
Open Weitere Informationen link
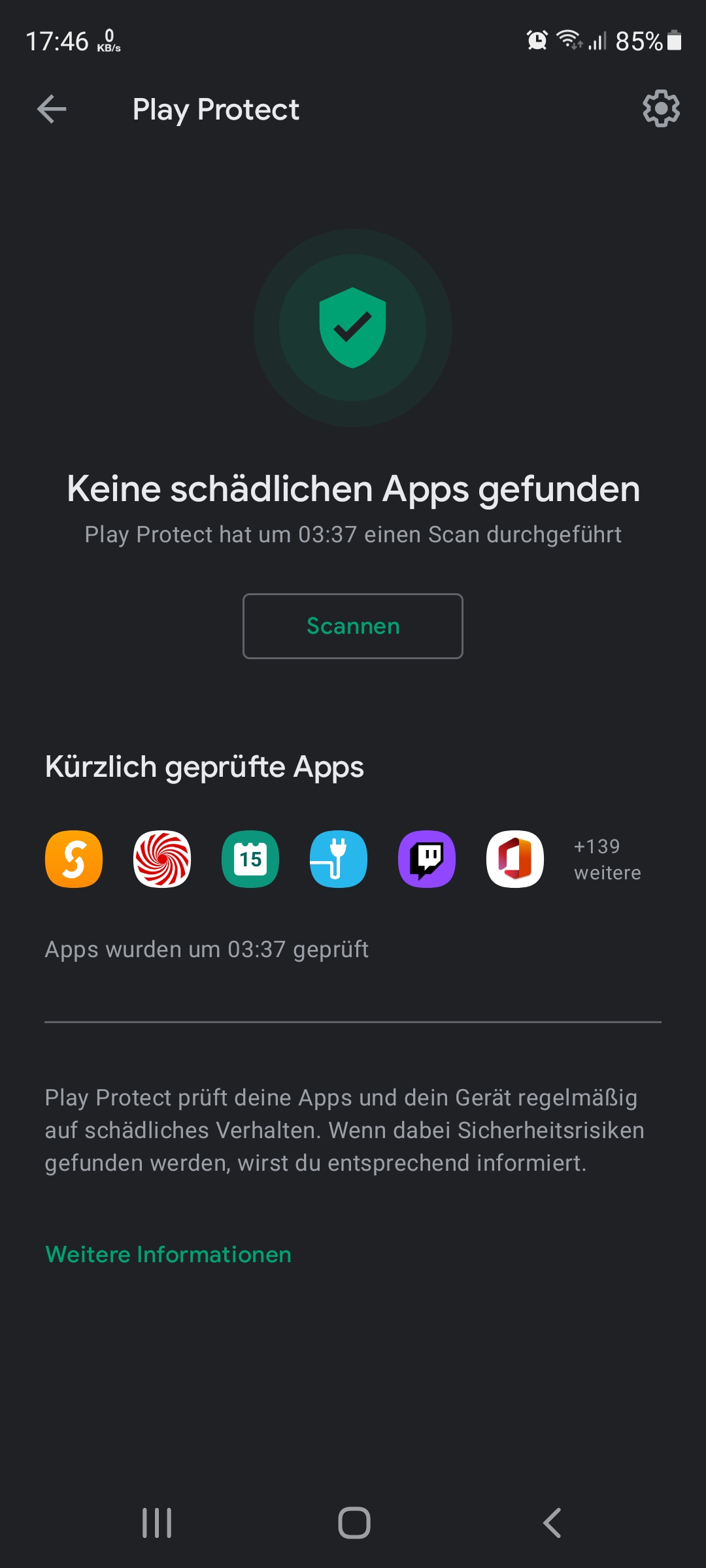coord(168,1254)
